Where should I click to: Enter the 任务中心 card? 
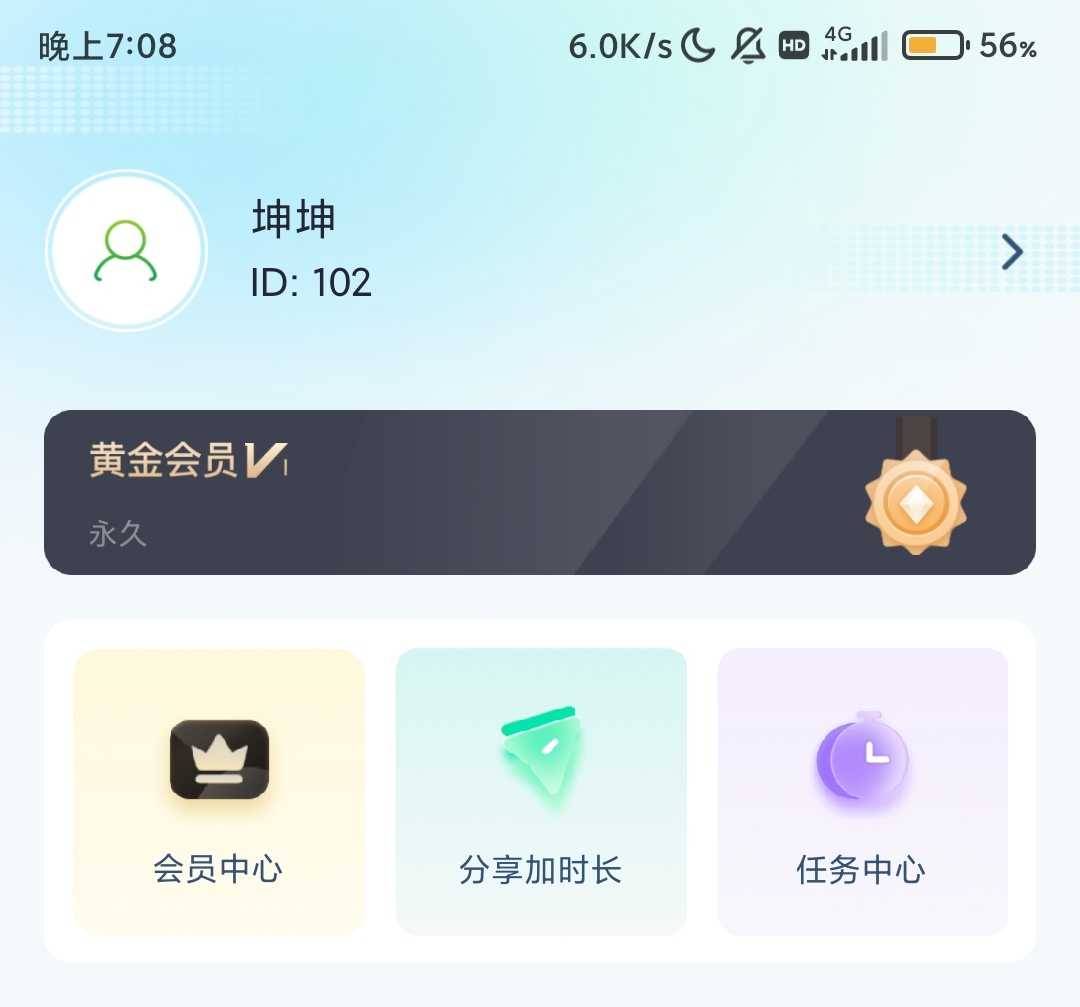862,792
